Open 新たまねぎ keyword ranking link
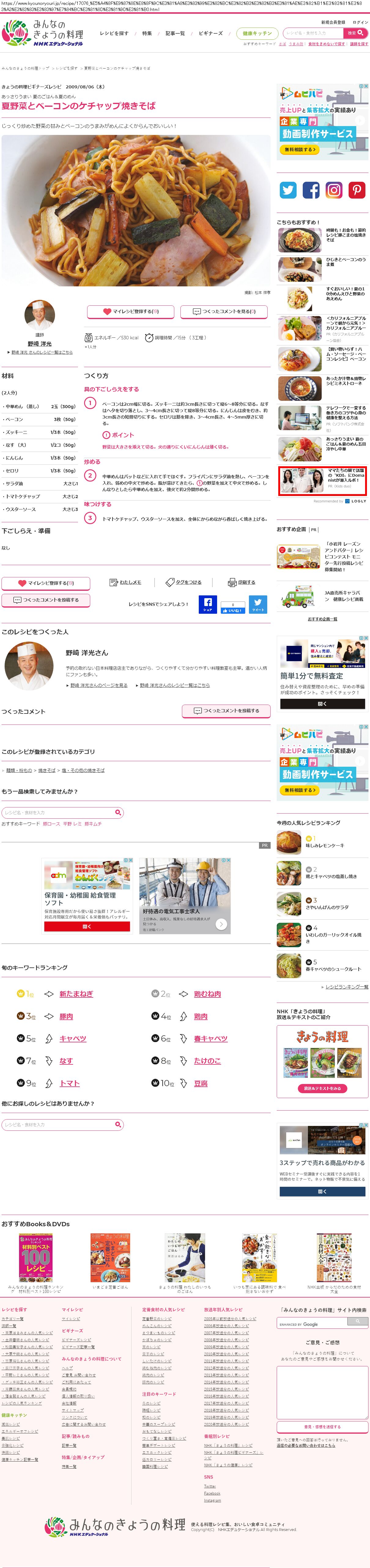Image resolution: width=370 pixels, height=1568 pixels. [x=76, y=994]
